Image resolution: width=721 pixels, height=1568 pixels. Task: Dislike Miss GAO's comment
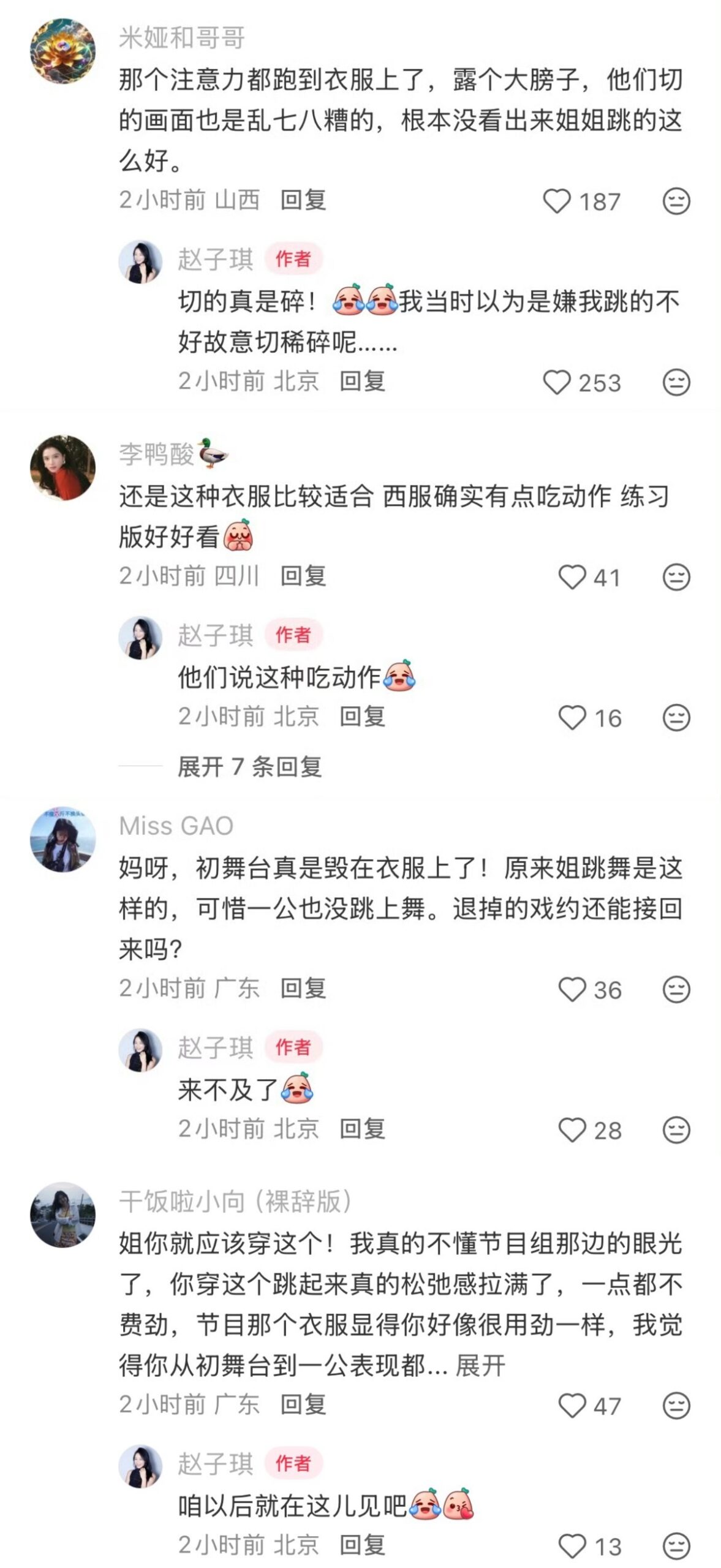tap(676, 989)
